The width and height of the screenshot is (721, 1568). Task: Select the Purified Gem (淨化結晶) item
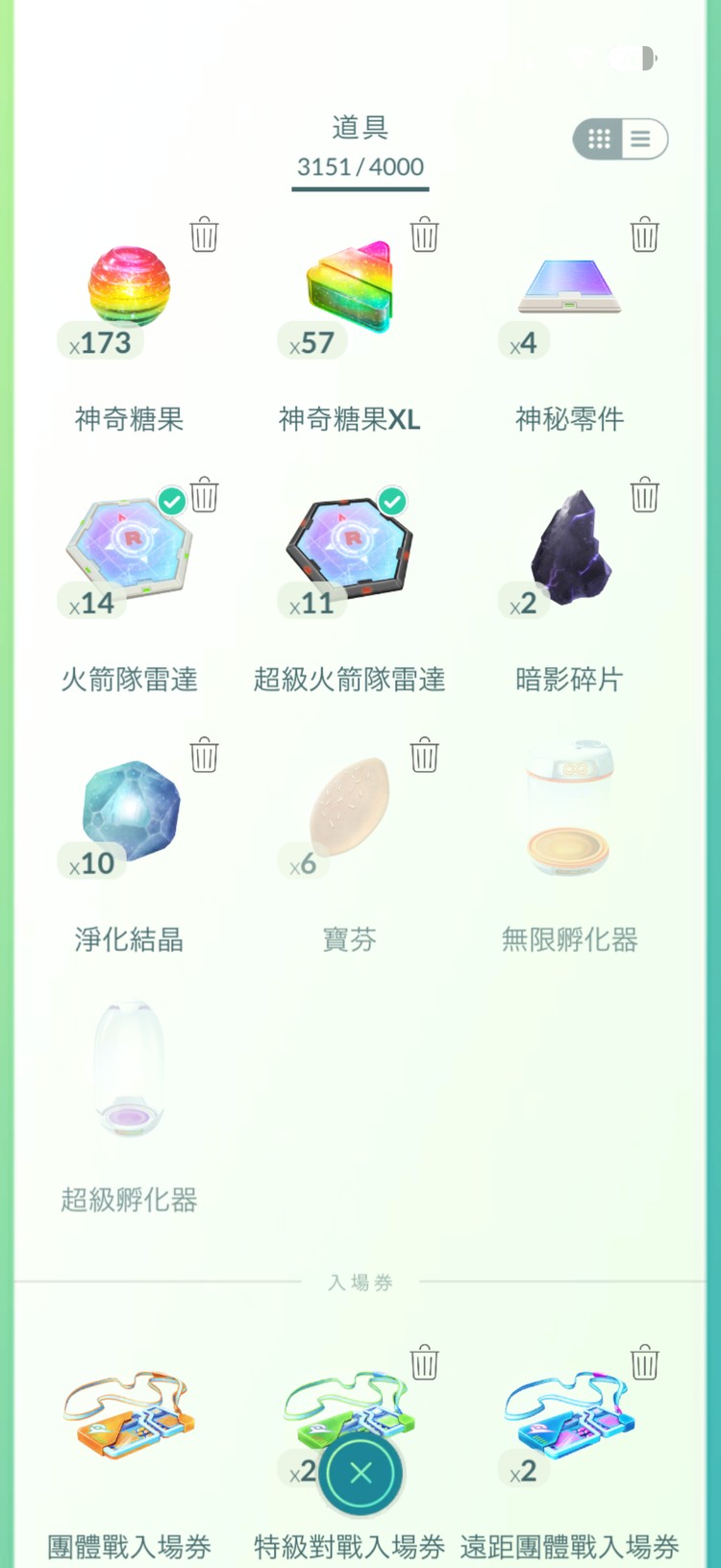tap(128, 810)
